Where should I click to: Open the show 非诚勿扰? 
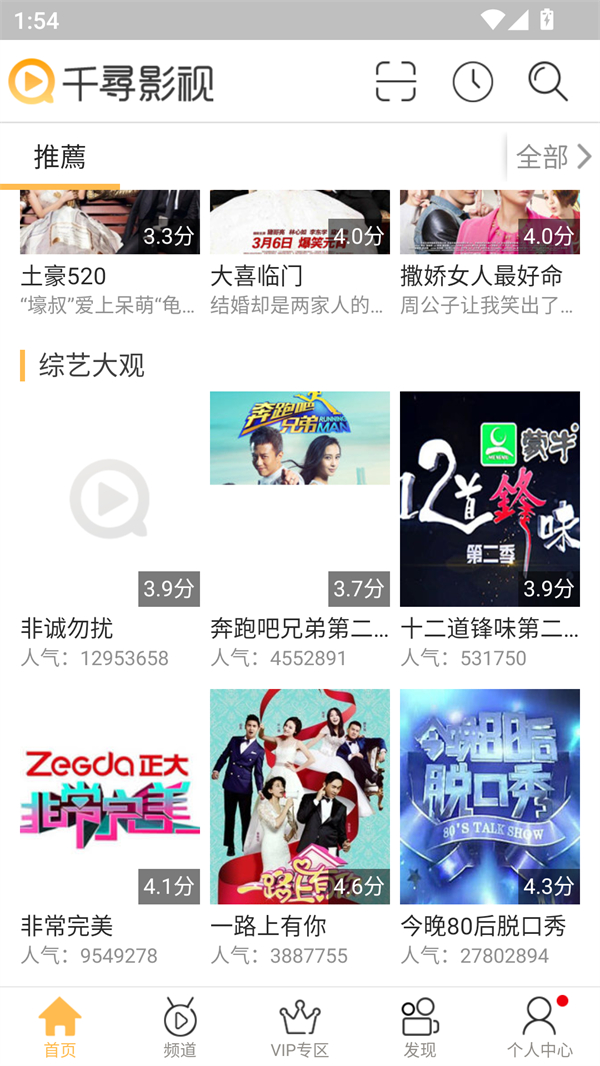coord(109,499)
